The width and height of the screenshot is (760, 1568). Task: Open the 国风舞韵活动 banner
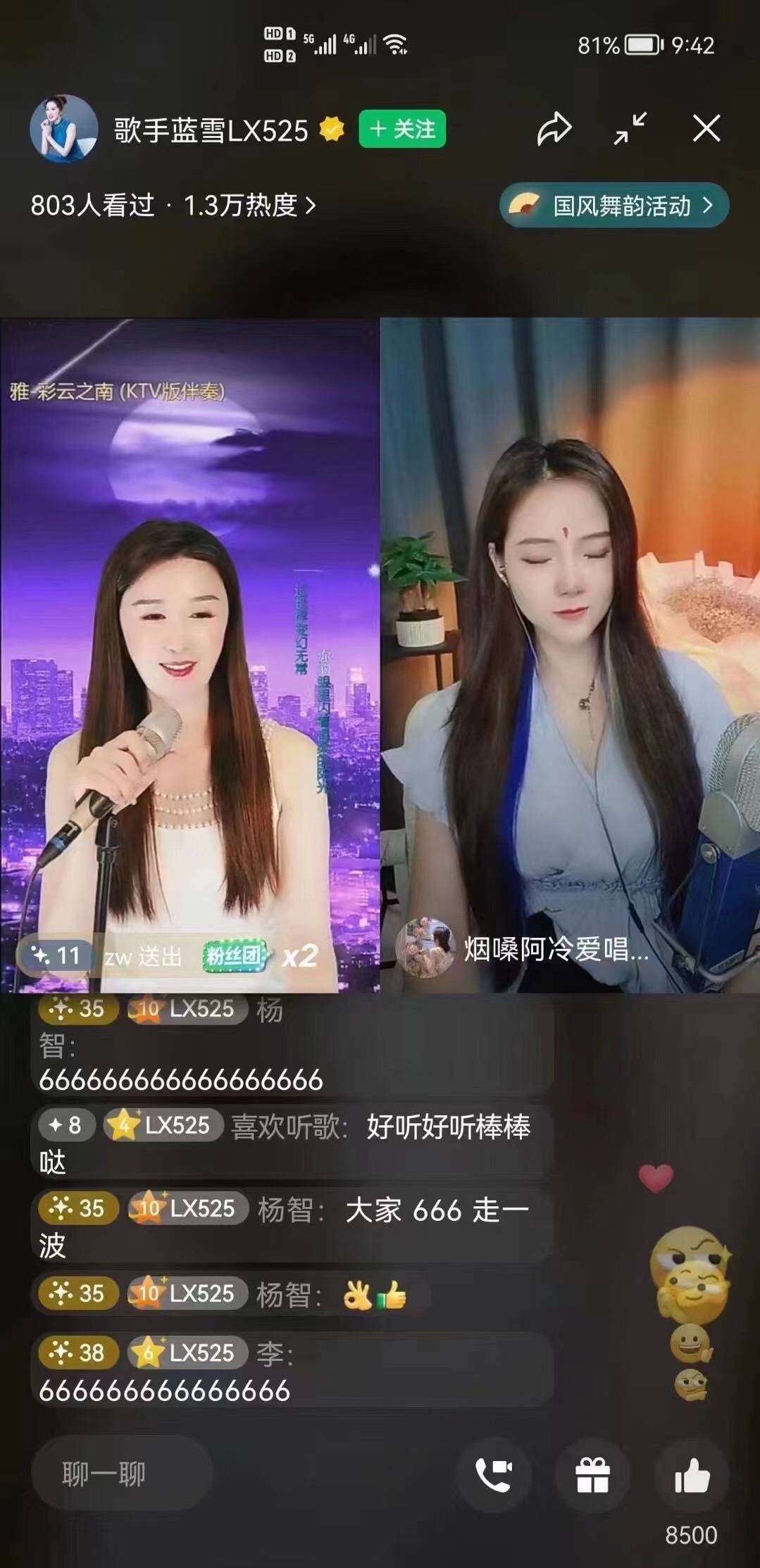coord(613,206)
